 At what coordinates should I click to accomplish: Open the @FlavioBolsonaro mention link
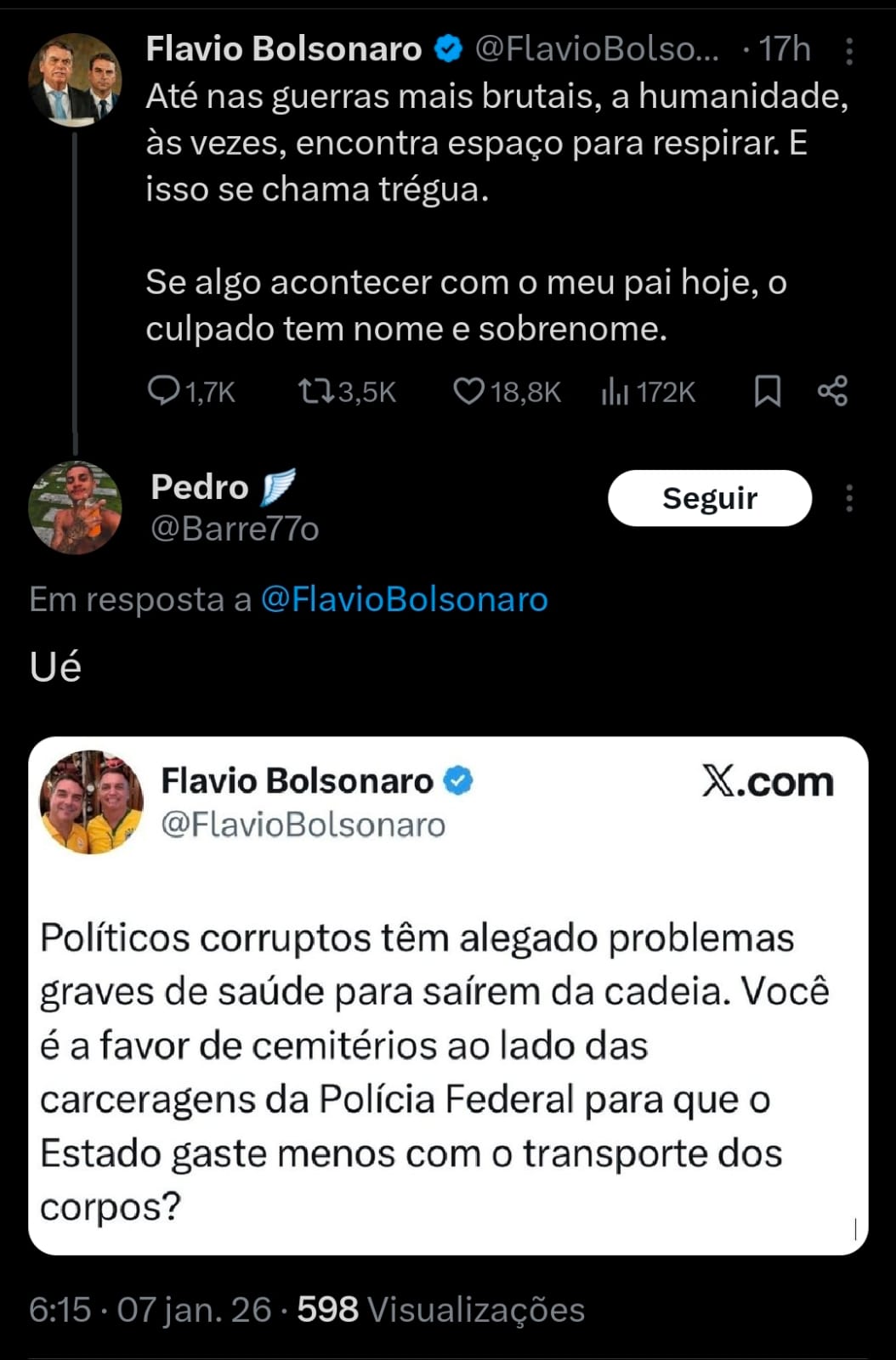click(404, 599)
